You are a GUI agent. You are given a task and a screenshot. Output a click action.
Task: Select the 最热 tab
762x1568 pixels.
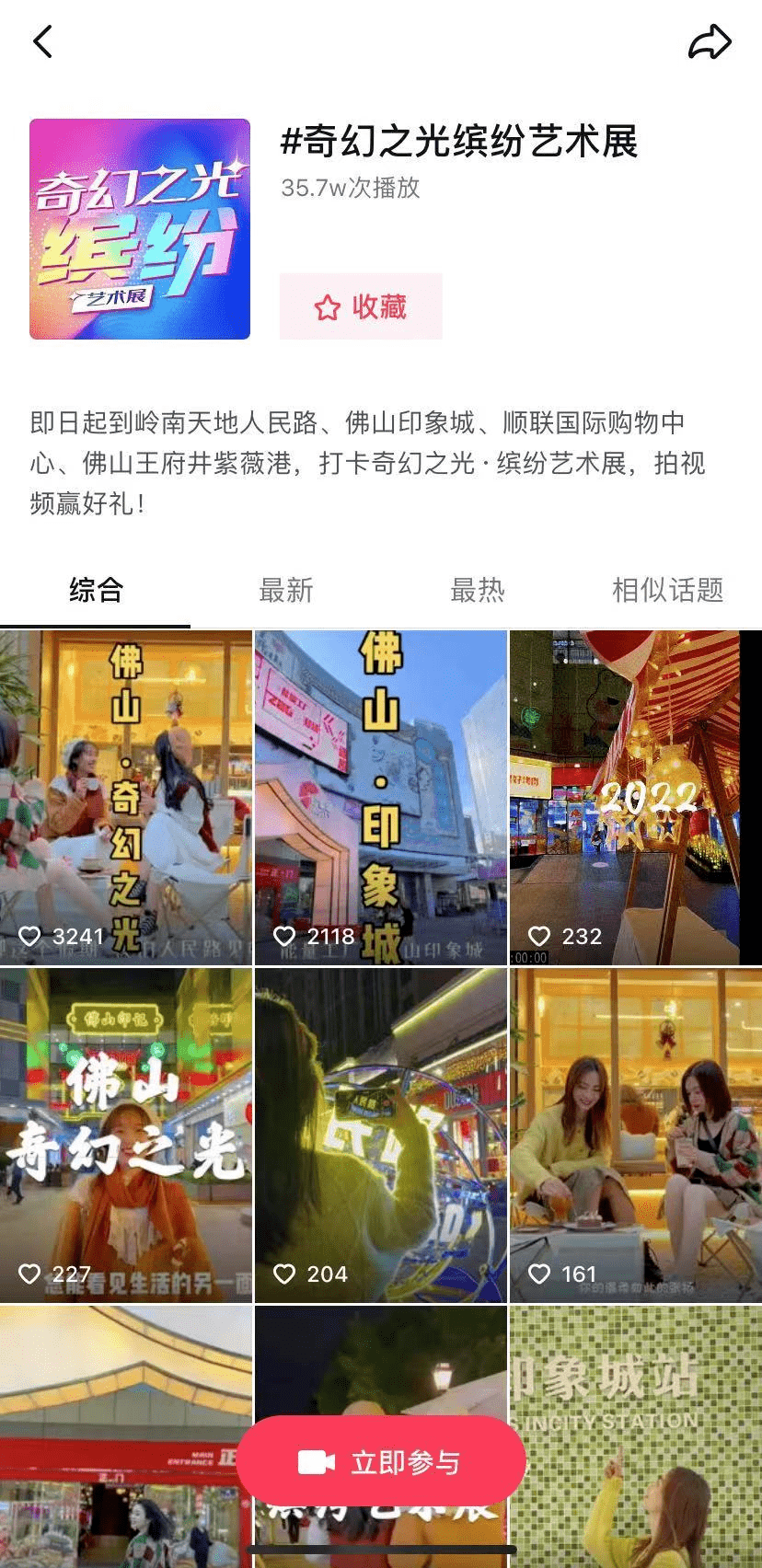(x=477, y=590)
